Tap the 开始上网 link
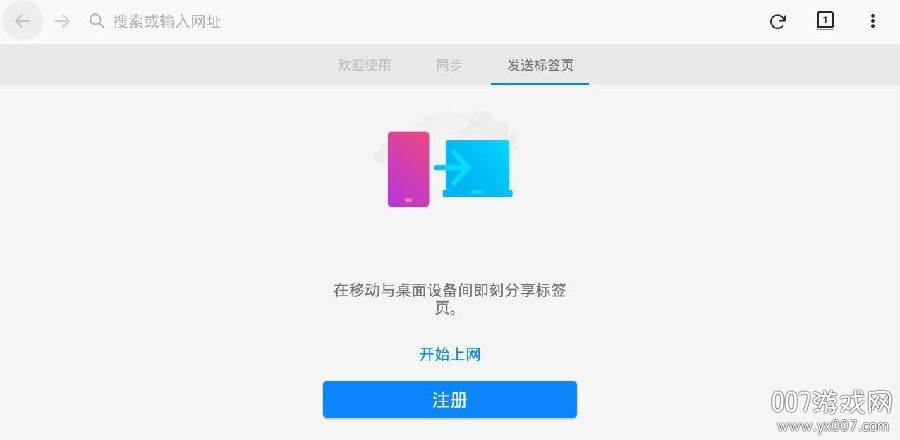This screenshot has height=440, width=900. point(450,354)
